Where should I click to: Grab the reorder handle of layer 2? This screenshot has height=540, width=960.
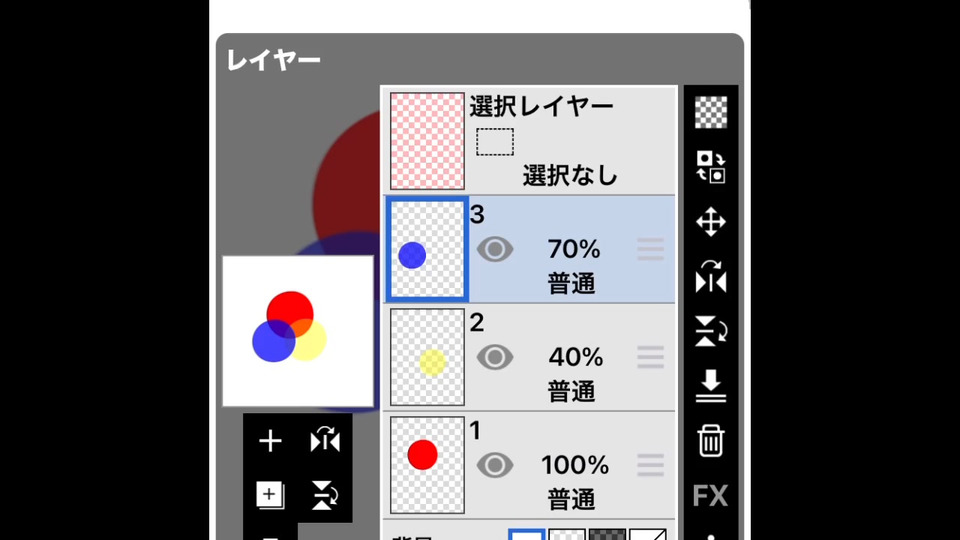tap(651, 357)
